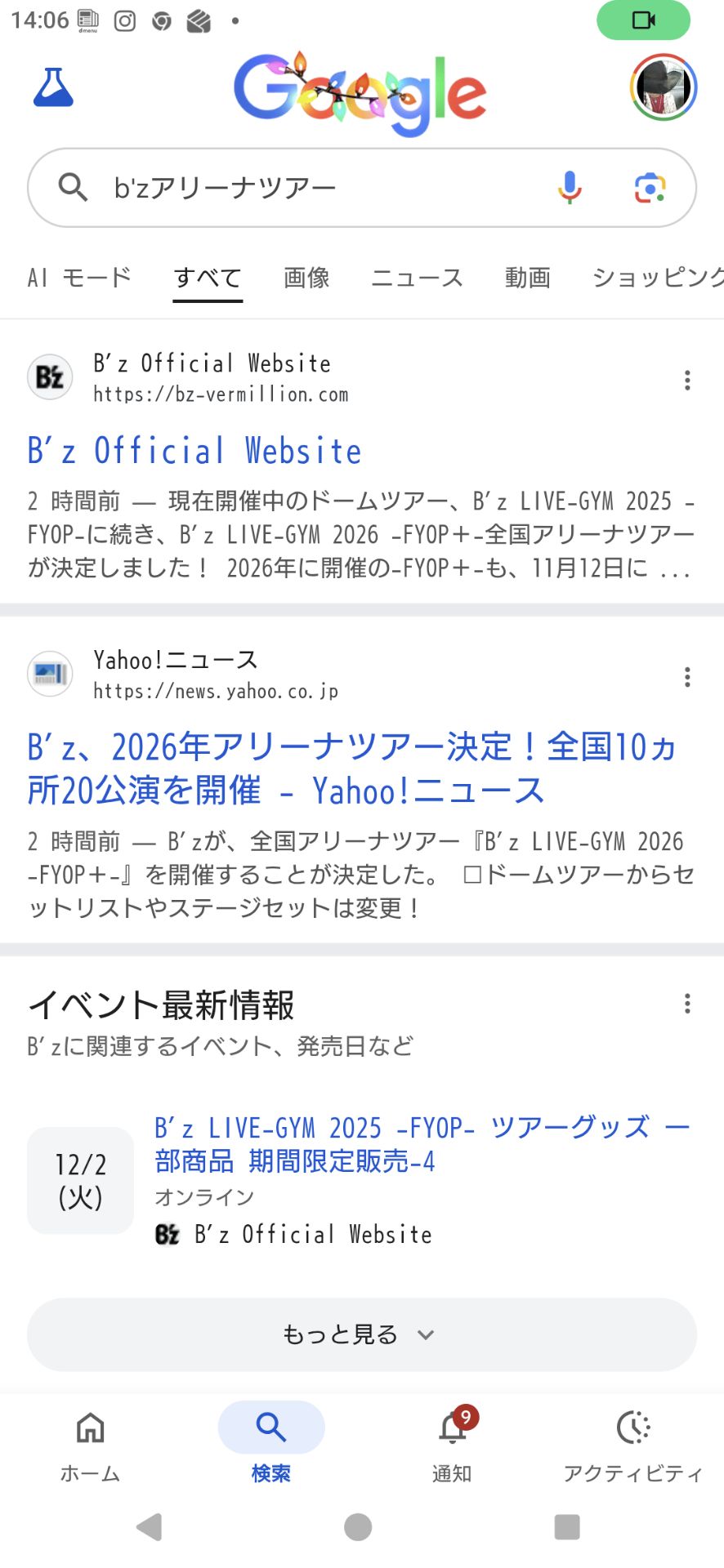724x1568 pixels.
Task: Expand the もっと見る events list
Action: (360, 1334)
